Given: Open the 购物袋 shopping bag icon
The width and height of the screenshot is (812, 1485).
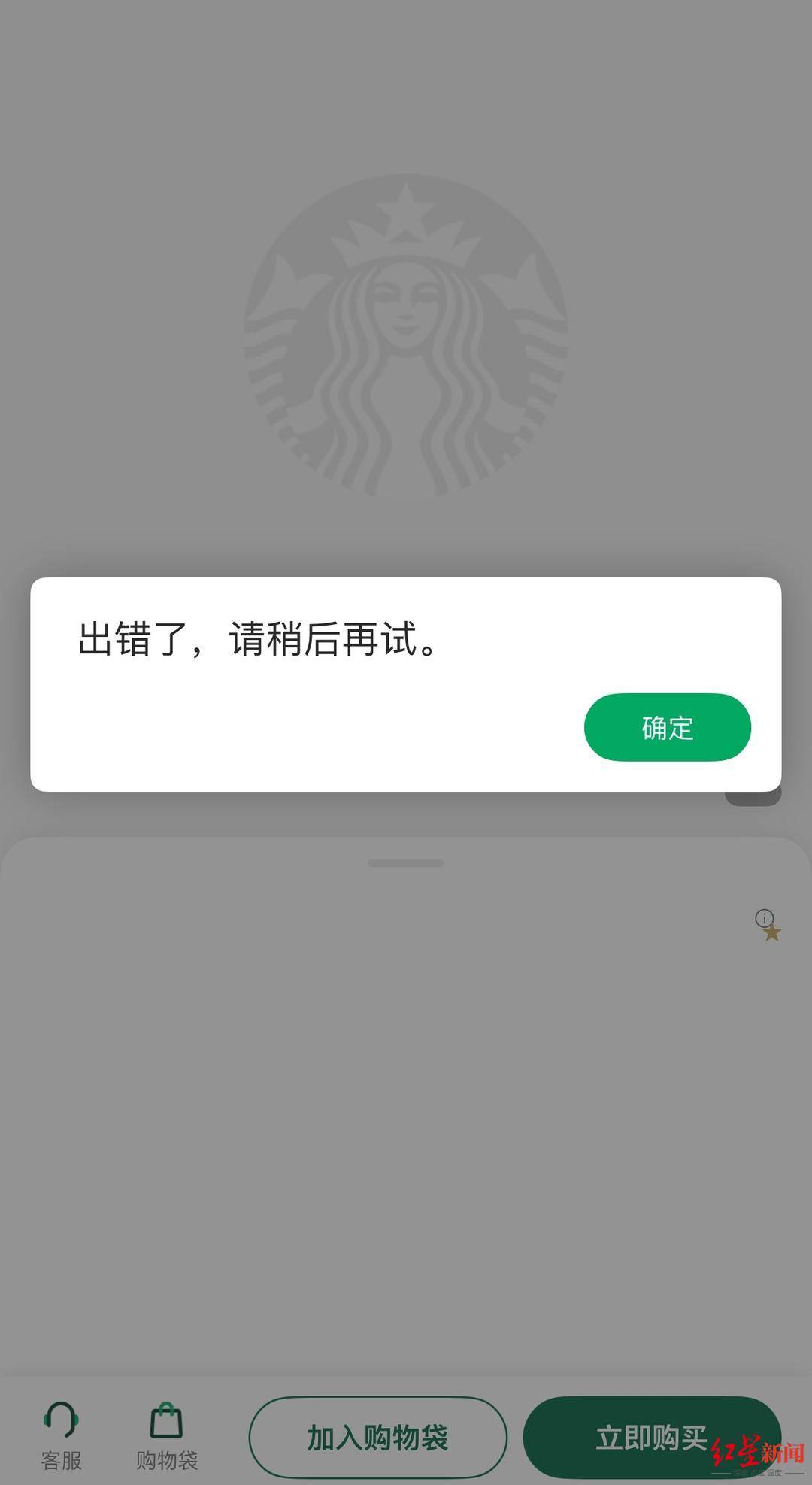Looking at the screenshot, I should (167, 1421).
